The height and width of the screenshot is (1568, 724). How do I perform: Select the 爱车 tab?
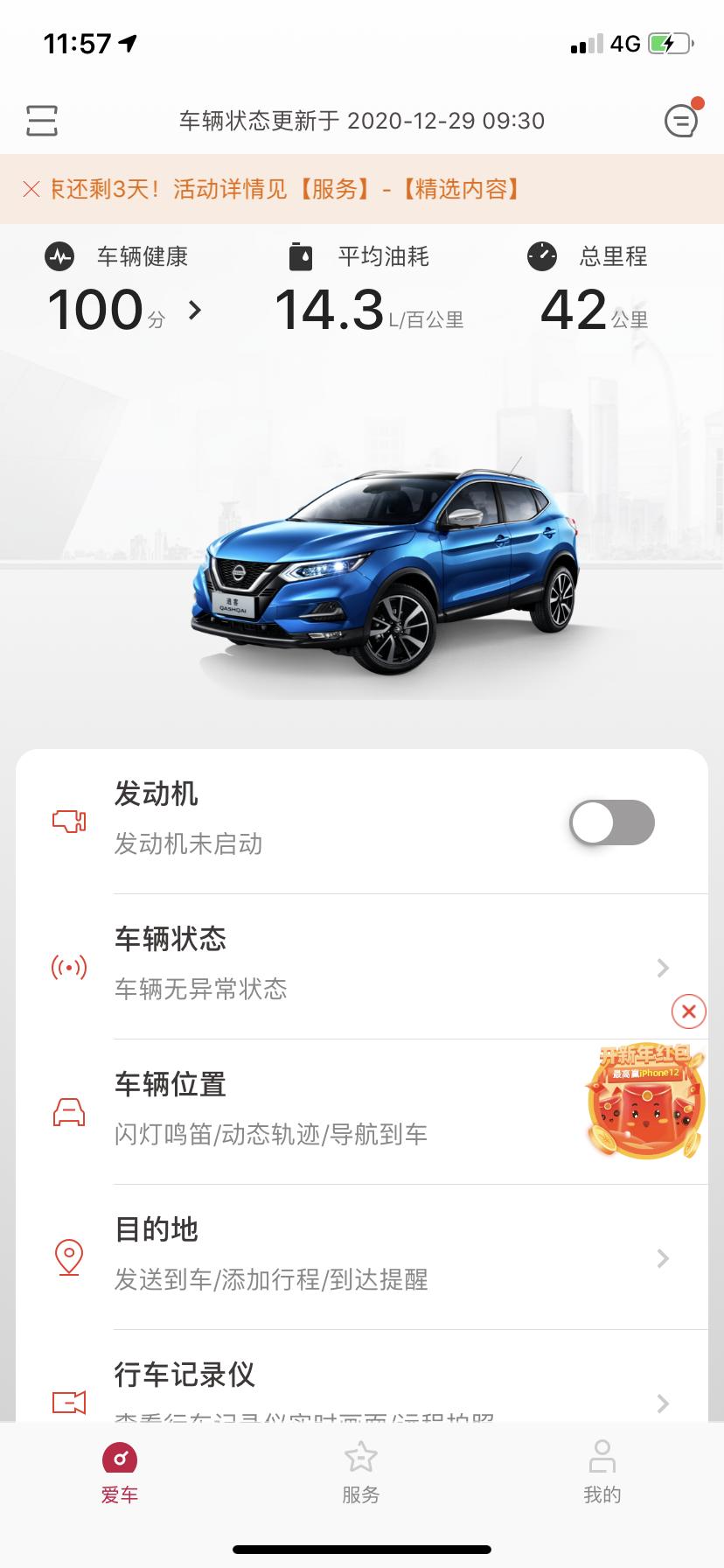tap(120, 1473)
